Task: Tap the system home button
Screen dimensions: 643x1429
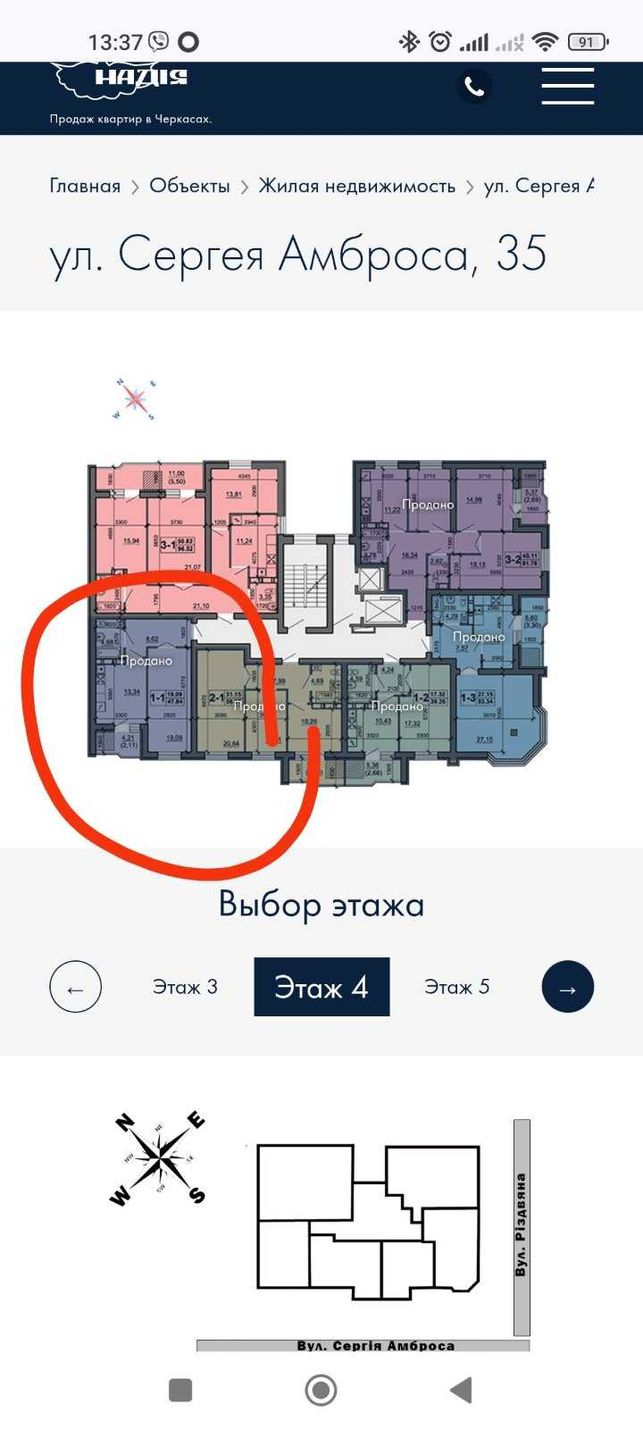Action: pyautogui.click(x=321, y=1390)
